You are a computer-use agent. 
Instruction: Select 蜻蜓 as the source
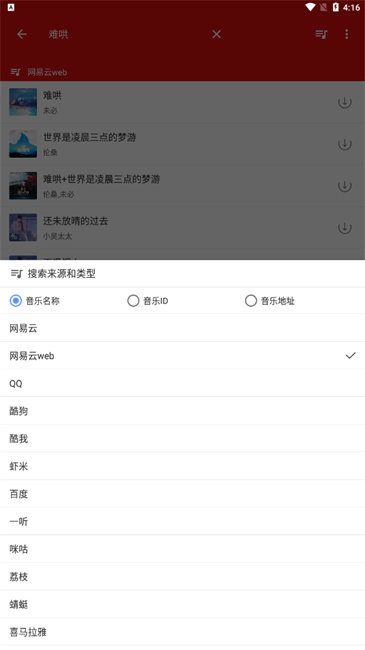click(x=182, y=604)
